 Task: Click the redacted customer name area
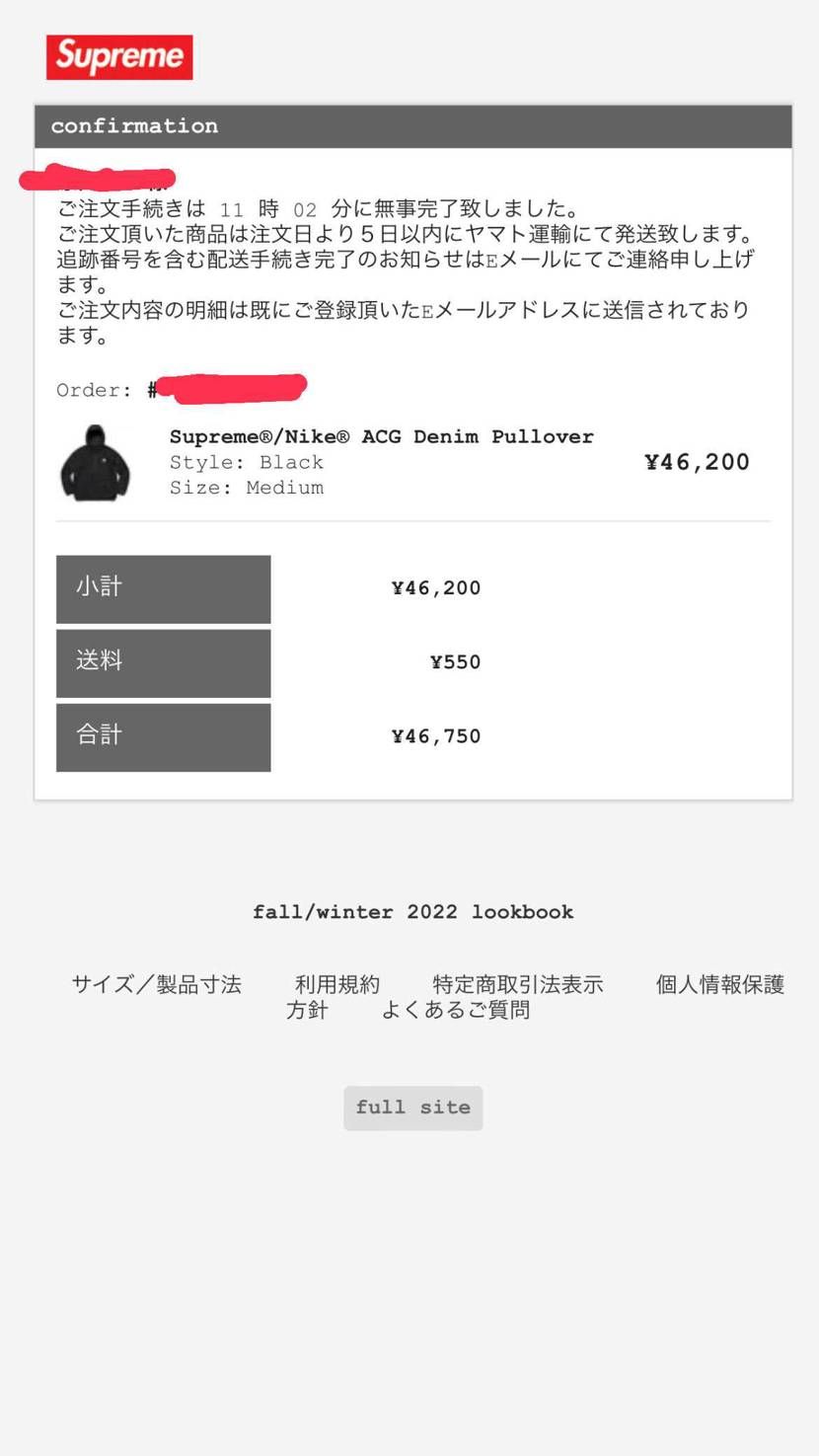[x=96, y=180]
